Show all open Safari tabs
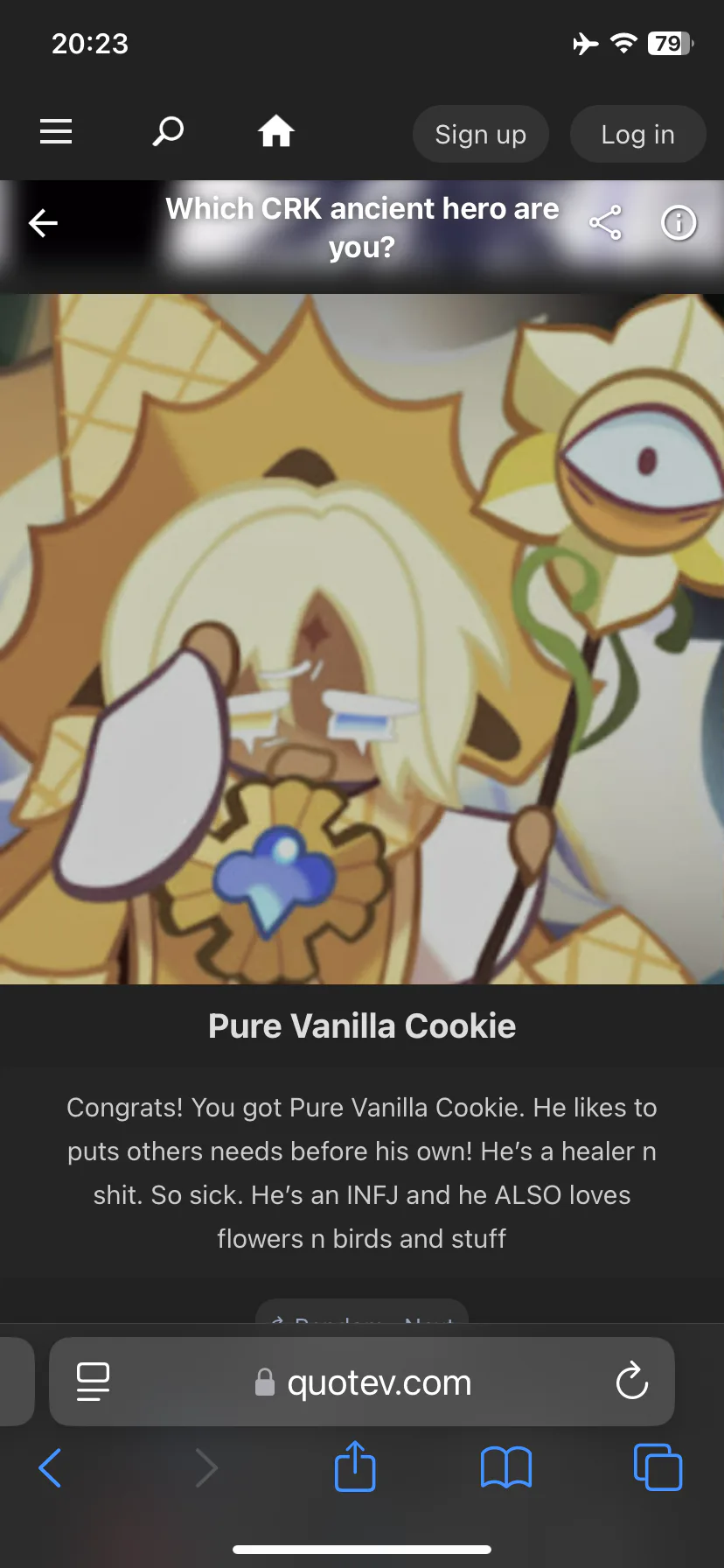 coord(658,1467)
